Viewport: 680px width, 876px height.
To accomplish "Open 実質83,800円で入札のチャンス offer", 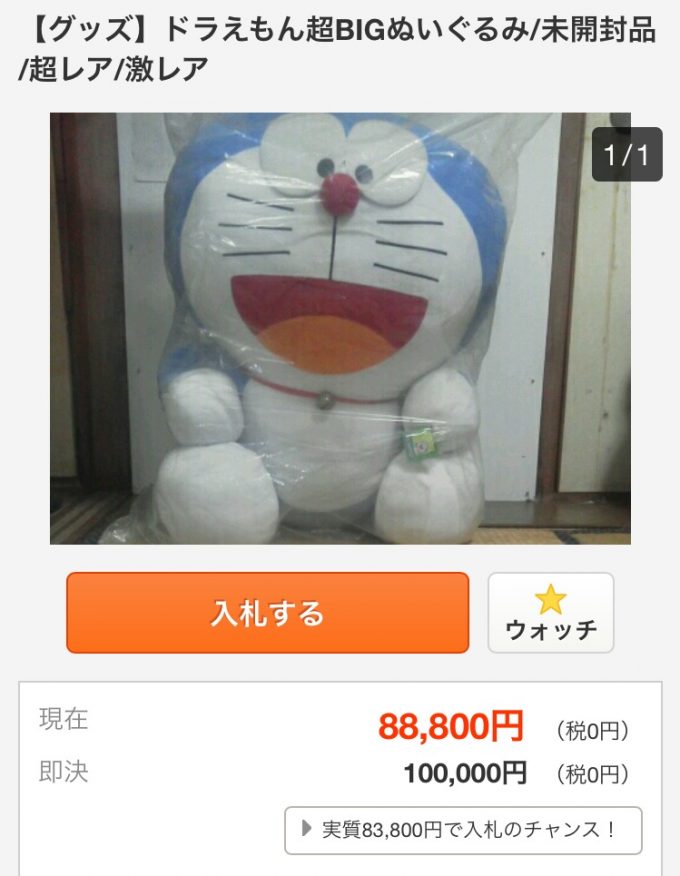I will [x=463, y=829].
